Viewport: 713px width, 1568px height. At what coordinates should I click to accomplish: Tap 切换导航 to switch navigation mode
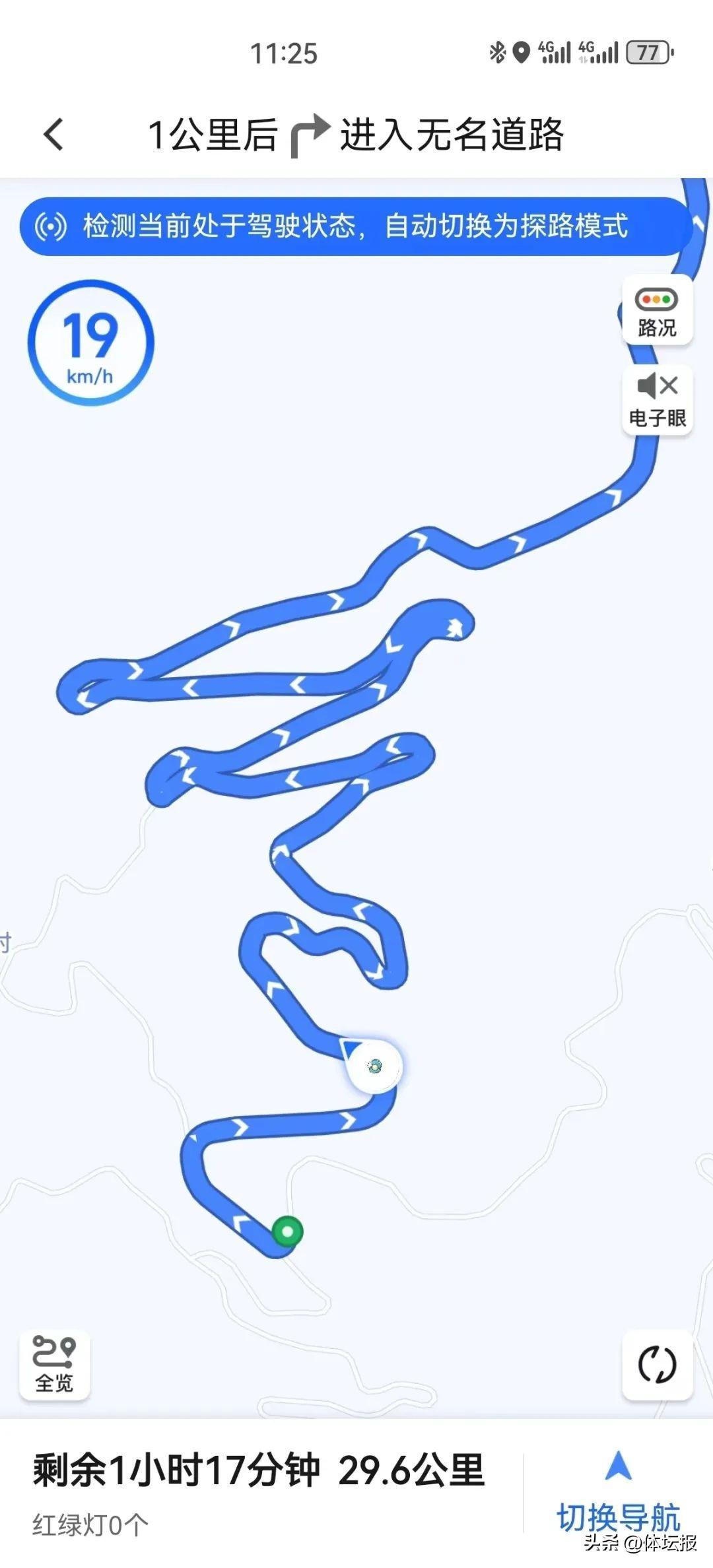coord(618,1494)
